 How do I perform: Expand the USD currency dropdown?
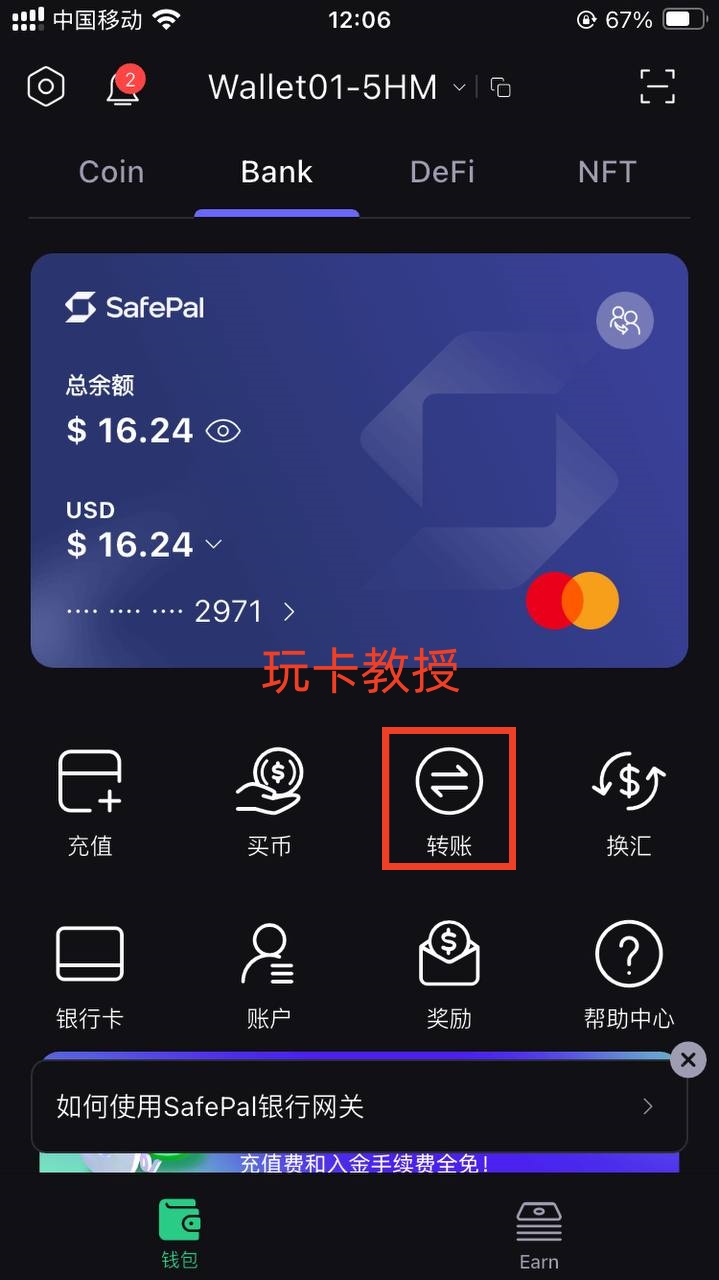click(x=214, y=545)
